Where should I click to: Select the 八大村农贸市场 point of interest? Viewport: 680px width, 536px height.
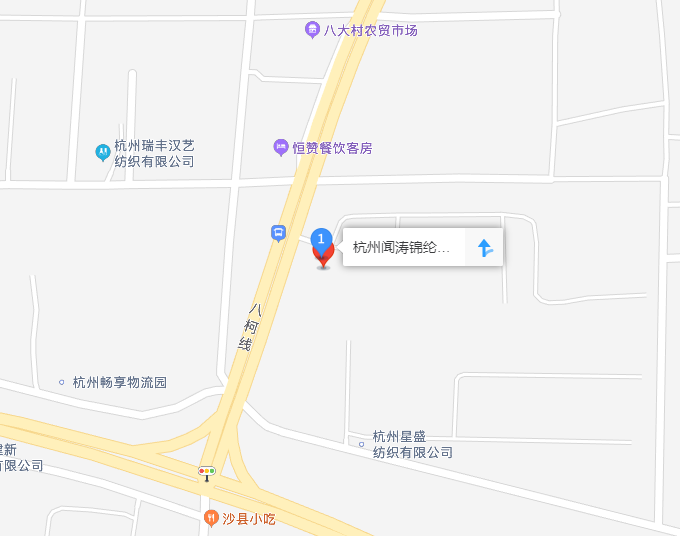[x=313, y=30]
